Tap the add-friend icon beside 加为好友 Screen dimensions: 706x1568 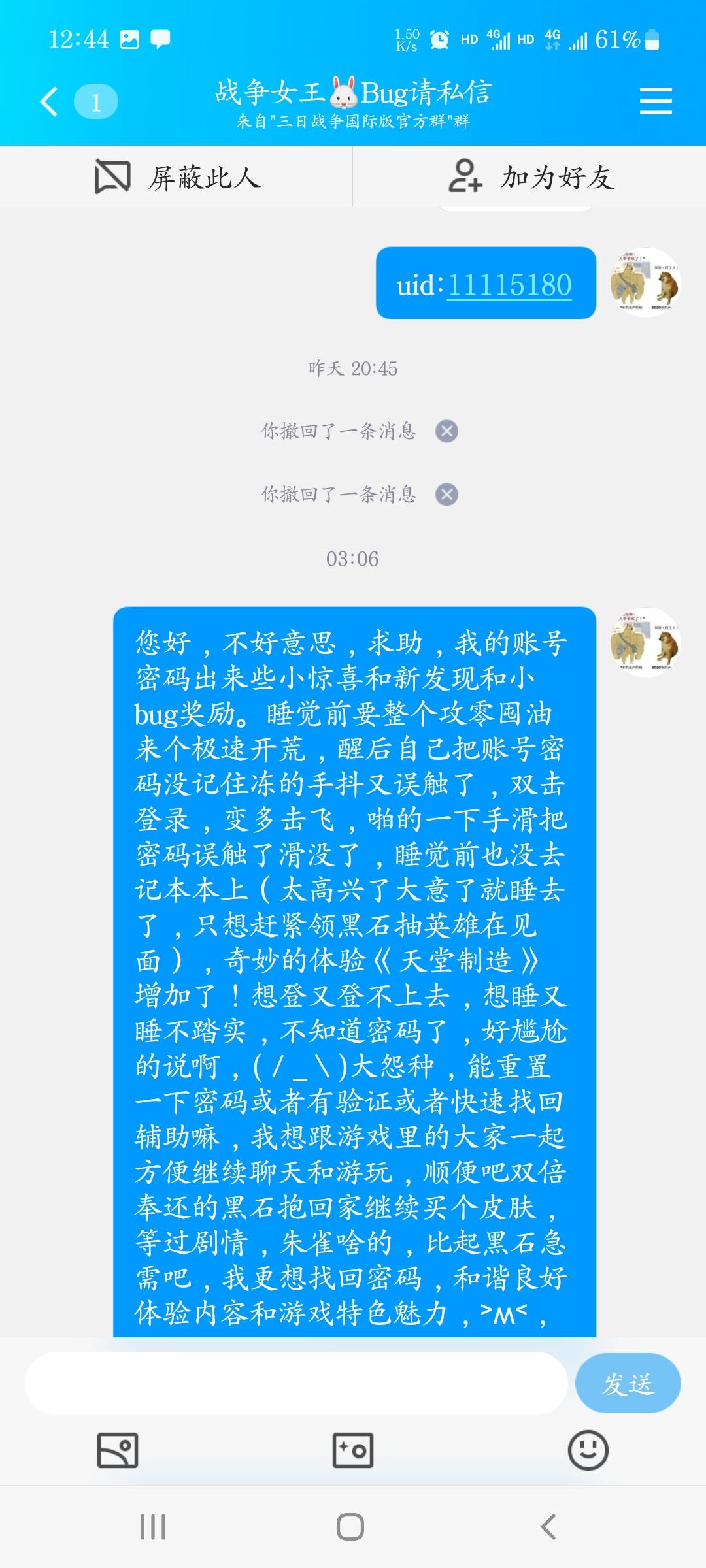(x=466, y=176)
